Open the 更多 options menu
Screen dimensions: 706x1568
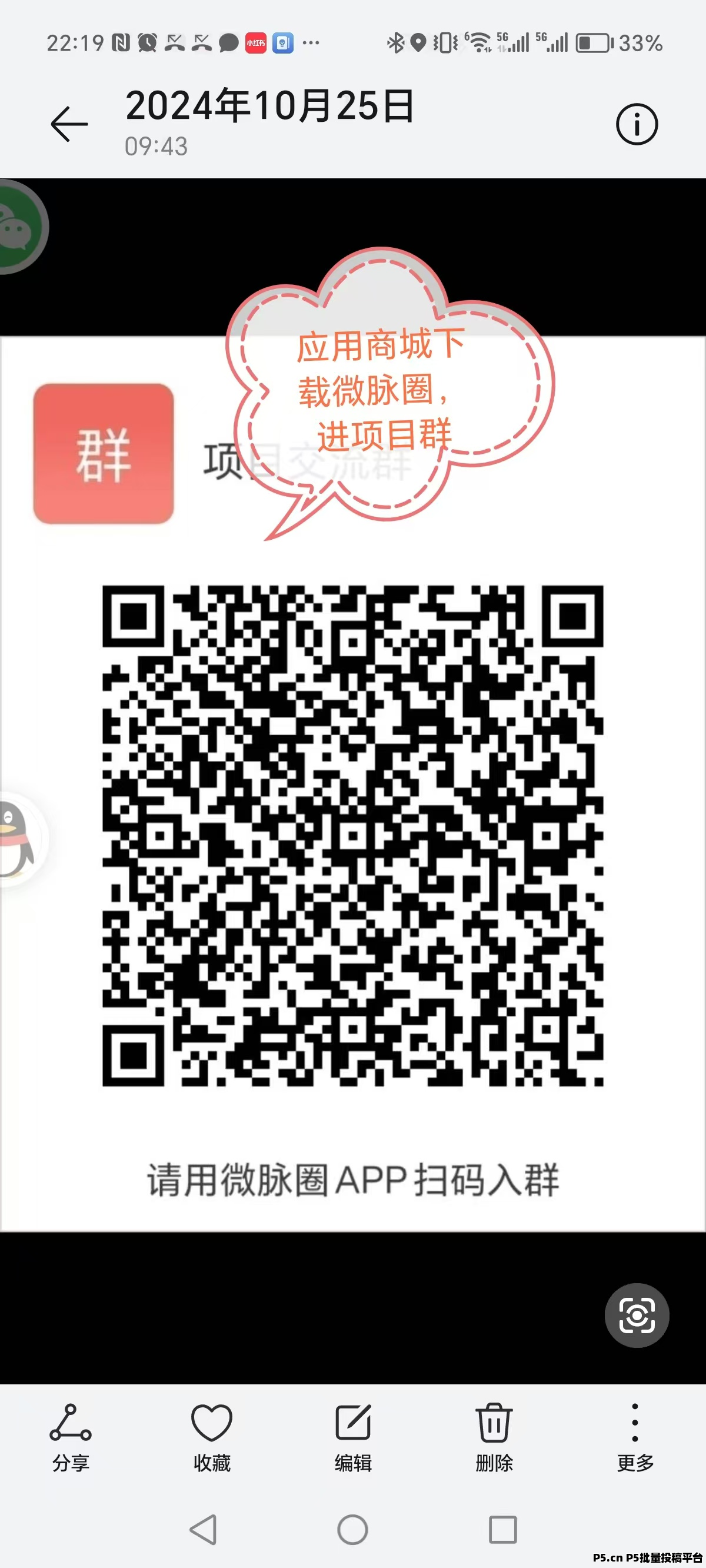click(635, 1438)
